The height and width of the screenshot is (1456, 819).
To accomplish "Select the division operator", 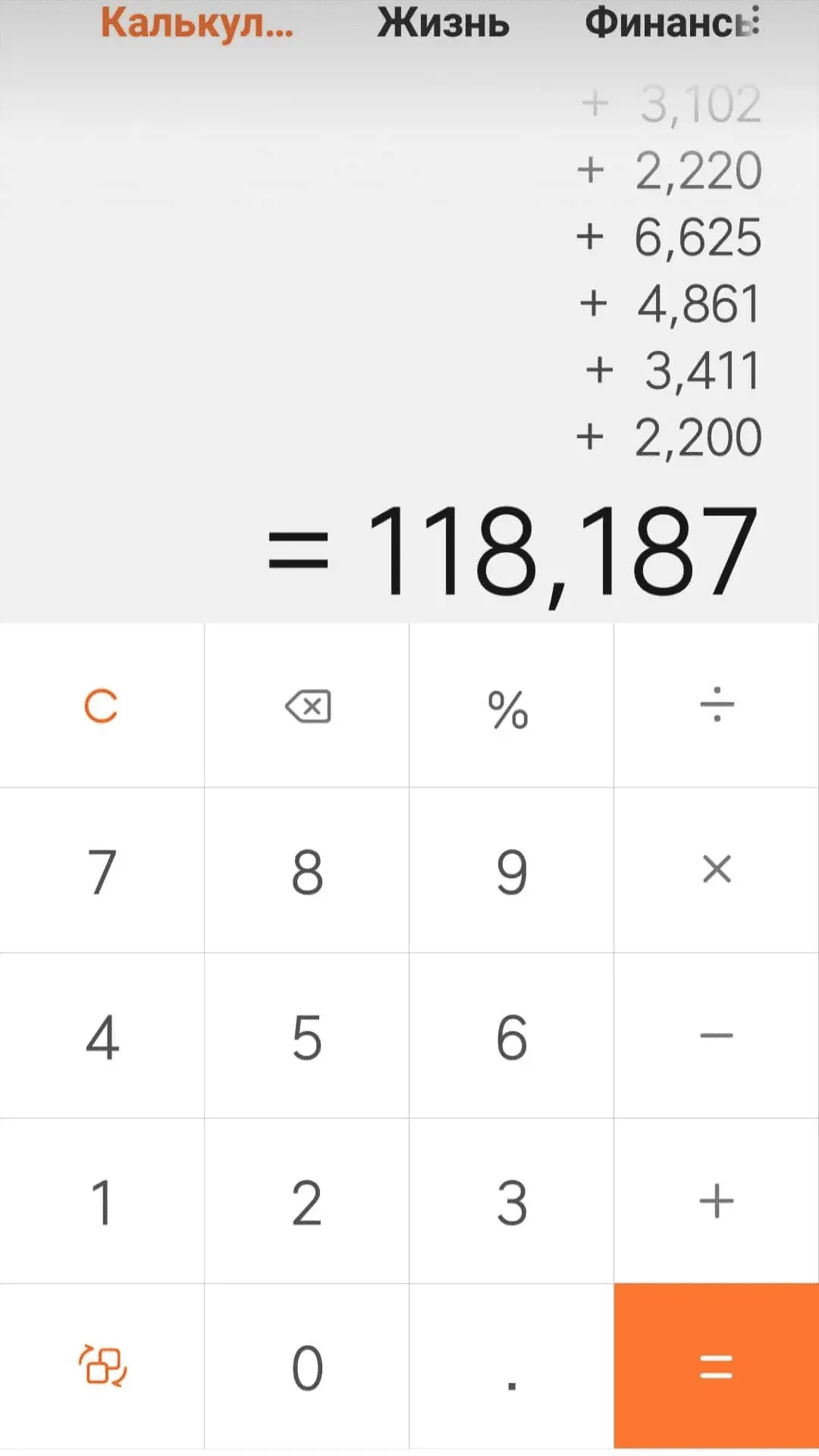I will point(716,705).
